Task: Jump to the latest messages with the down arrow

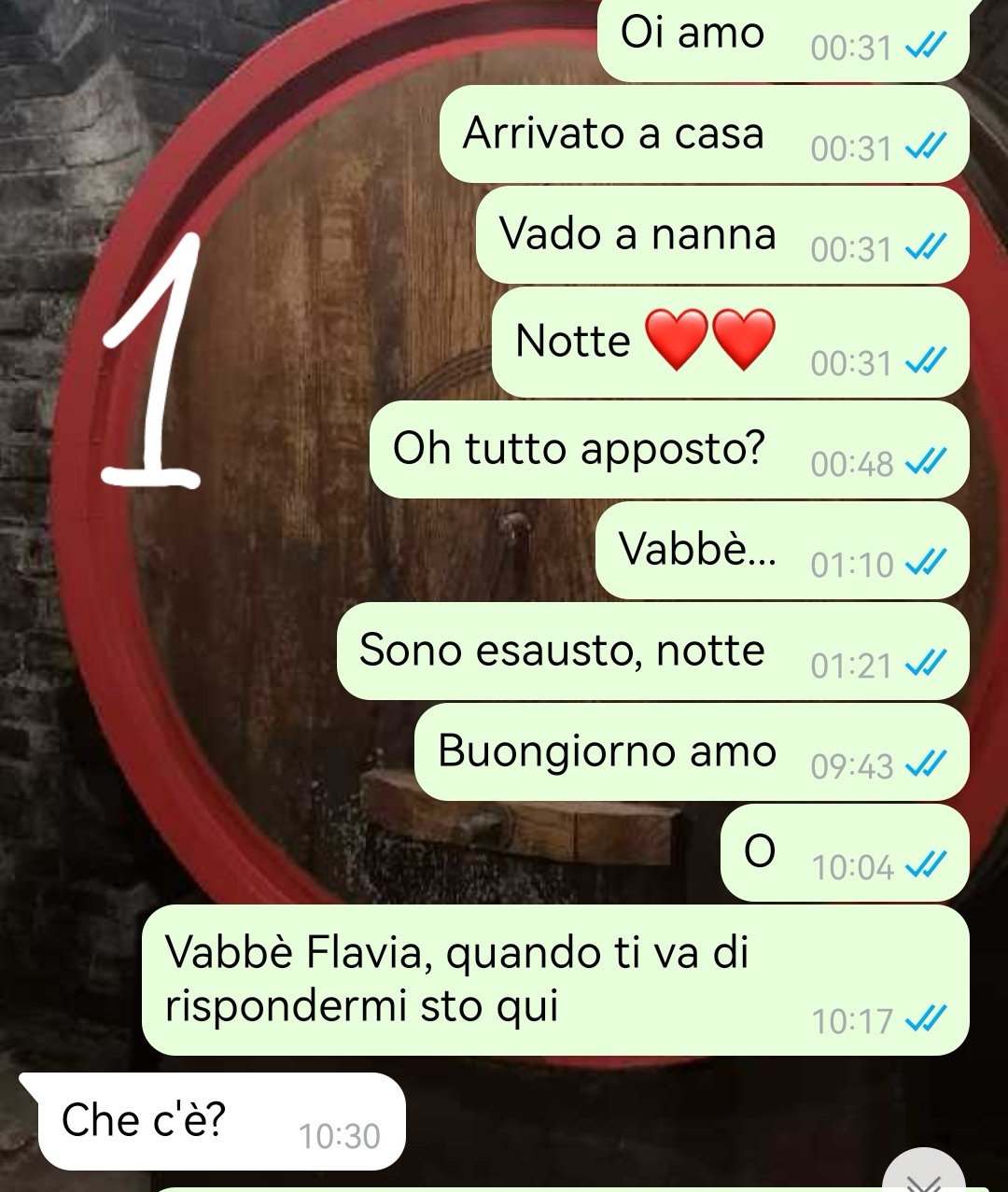Action: pyautogui.click(x=923, y=1175)
